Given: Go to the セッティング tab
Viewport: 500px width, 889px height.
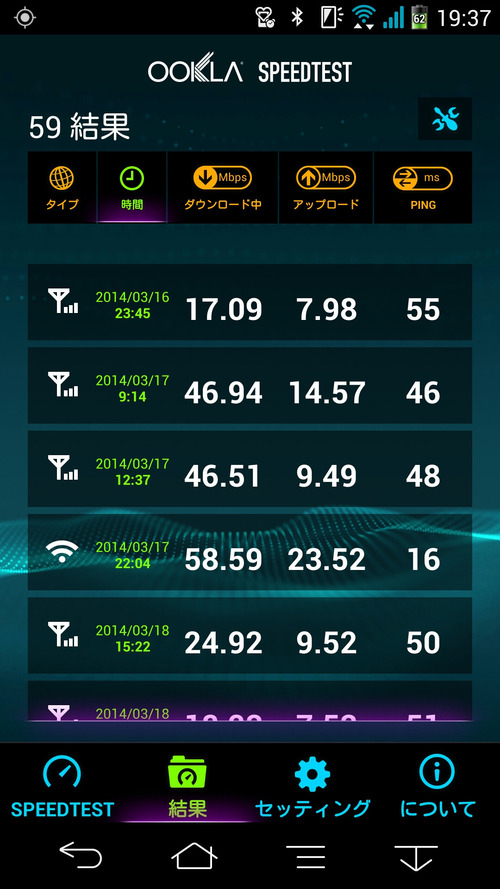Looking at the screenshot, I should coord(312,787).
